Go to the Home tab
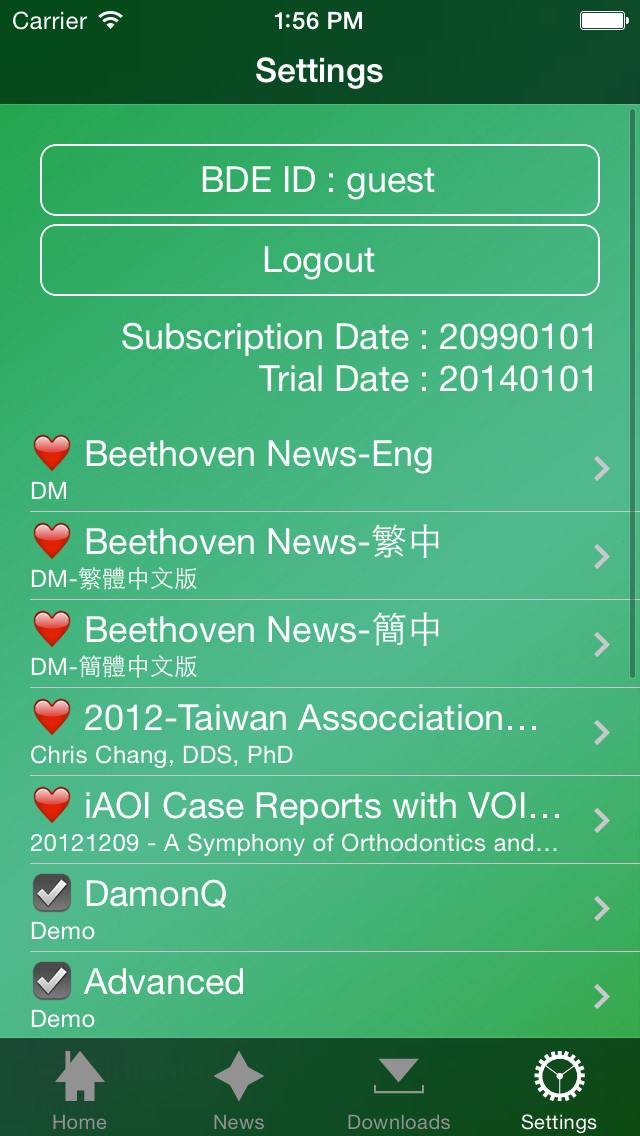 [80, 1089]
